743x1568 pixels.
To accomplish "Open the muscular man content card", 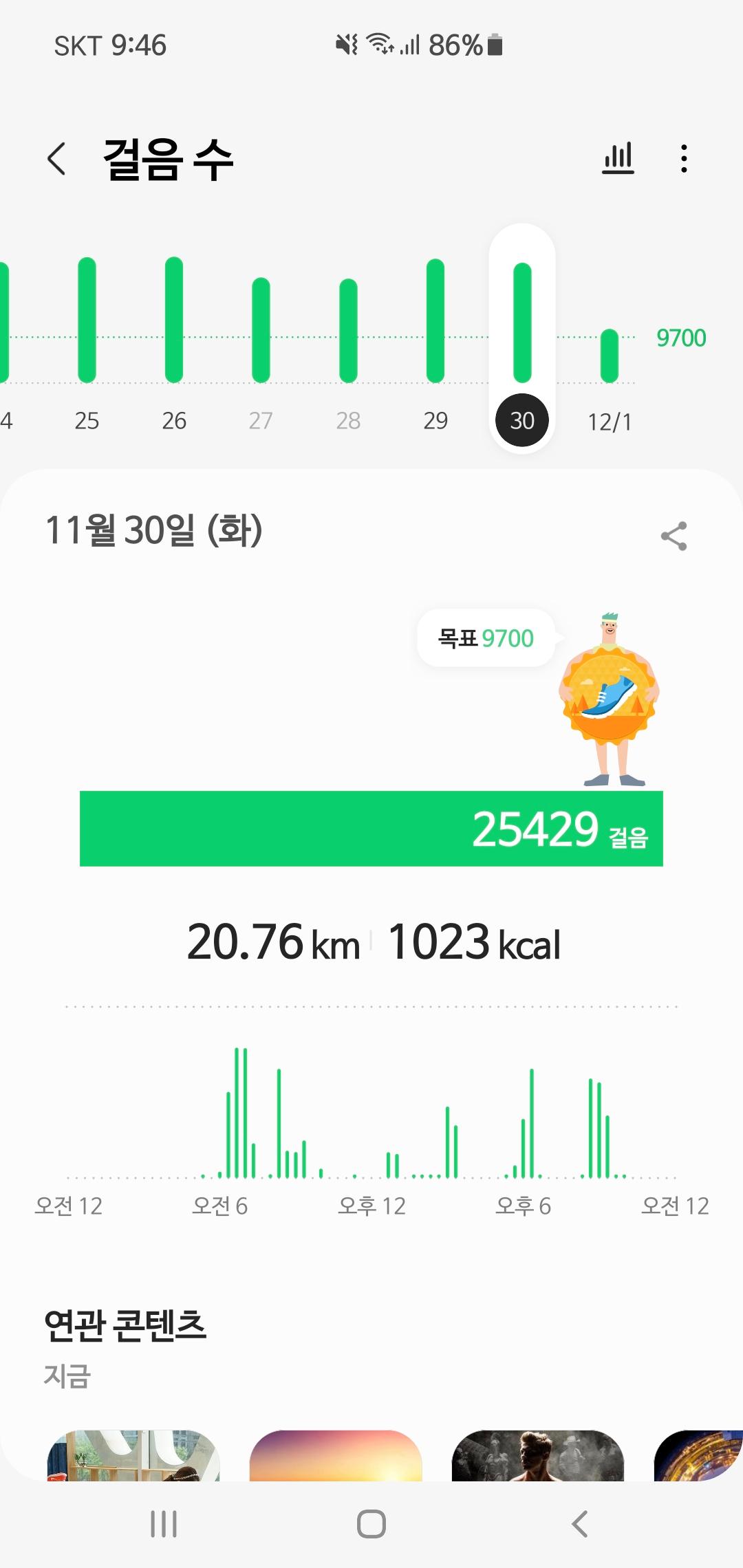I will 537,1455.
